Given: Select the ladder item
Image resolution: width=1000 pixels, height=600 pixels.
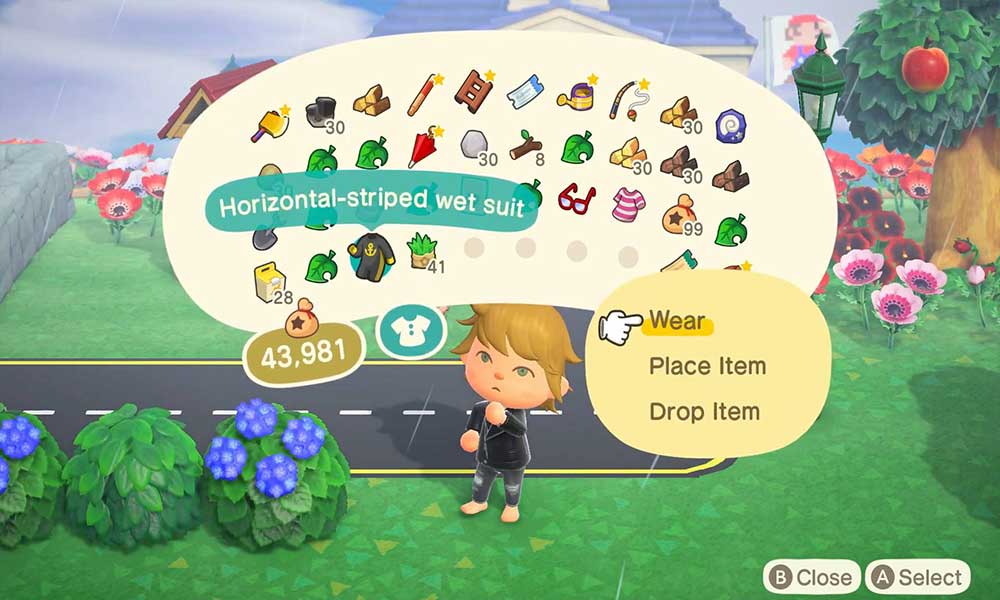Looking at the screenshot, I should coord(472,91).
